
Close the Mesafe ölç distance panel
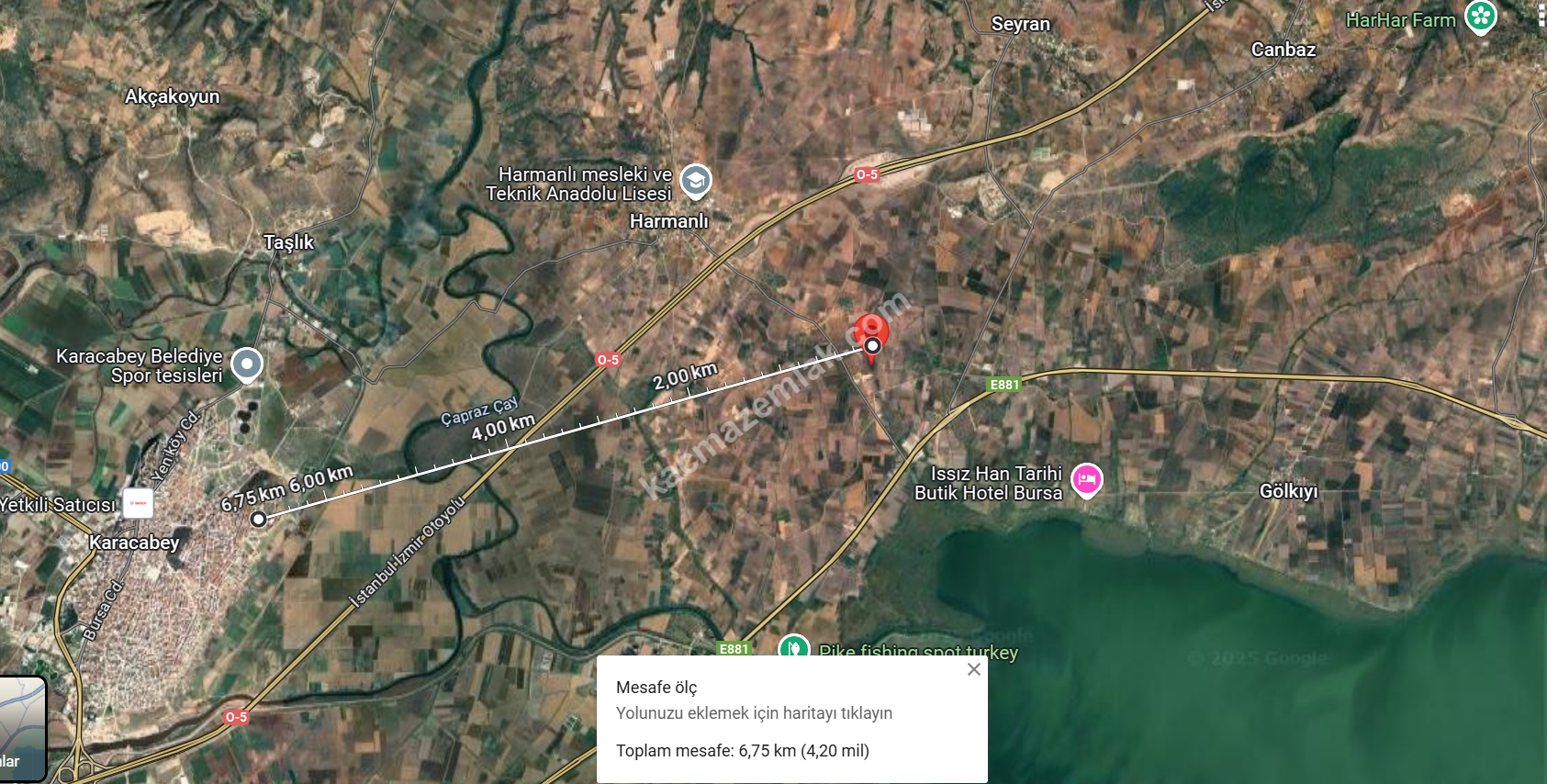tap(974, 670)
